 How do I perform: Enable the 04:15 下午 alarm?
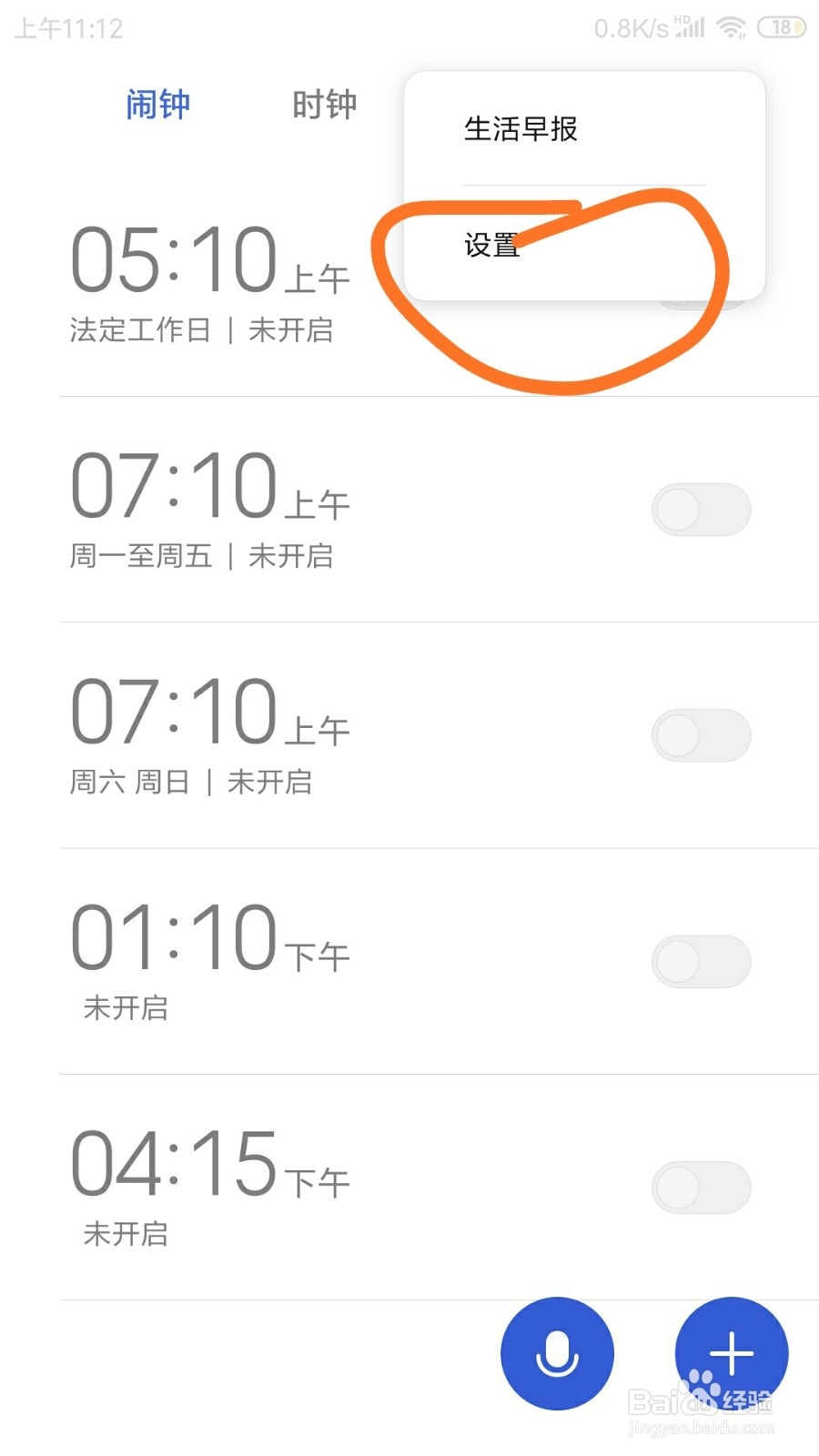(701, 1188)
